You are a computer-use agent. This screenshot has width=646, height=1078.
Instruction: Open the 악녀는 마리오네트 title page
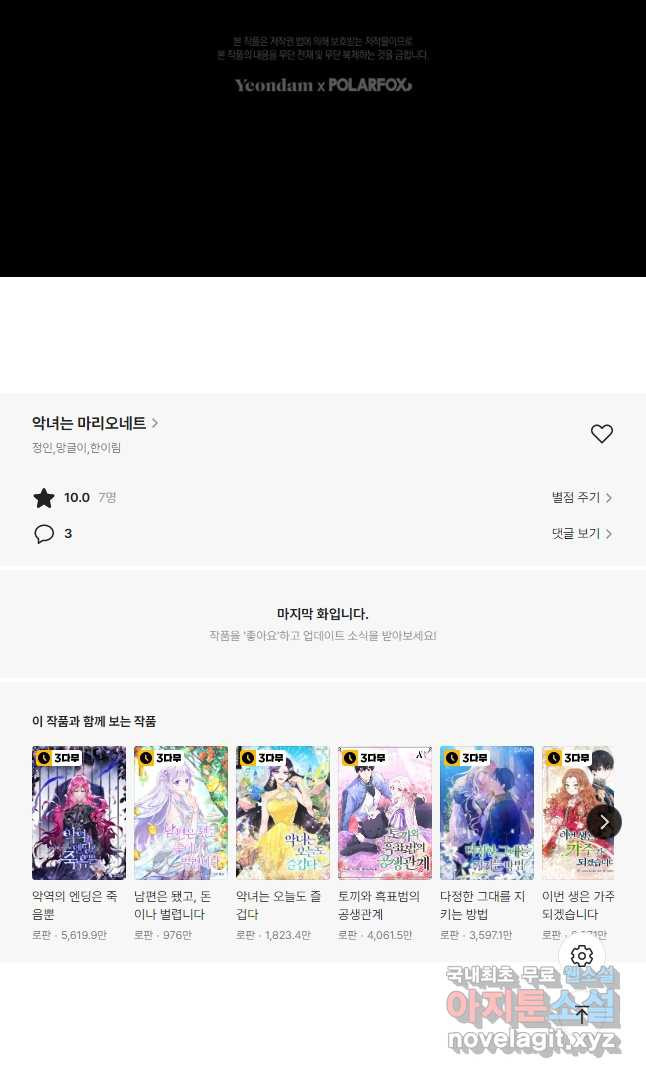click(95, 423)
